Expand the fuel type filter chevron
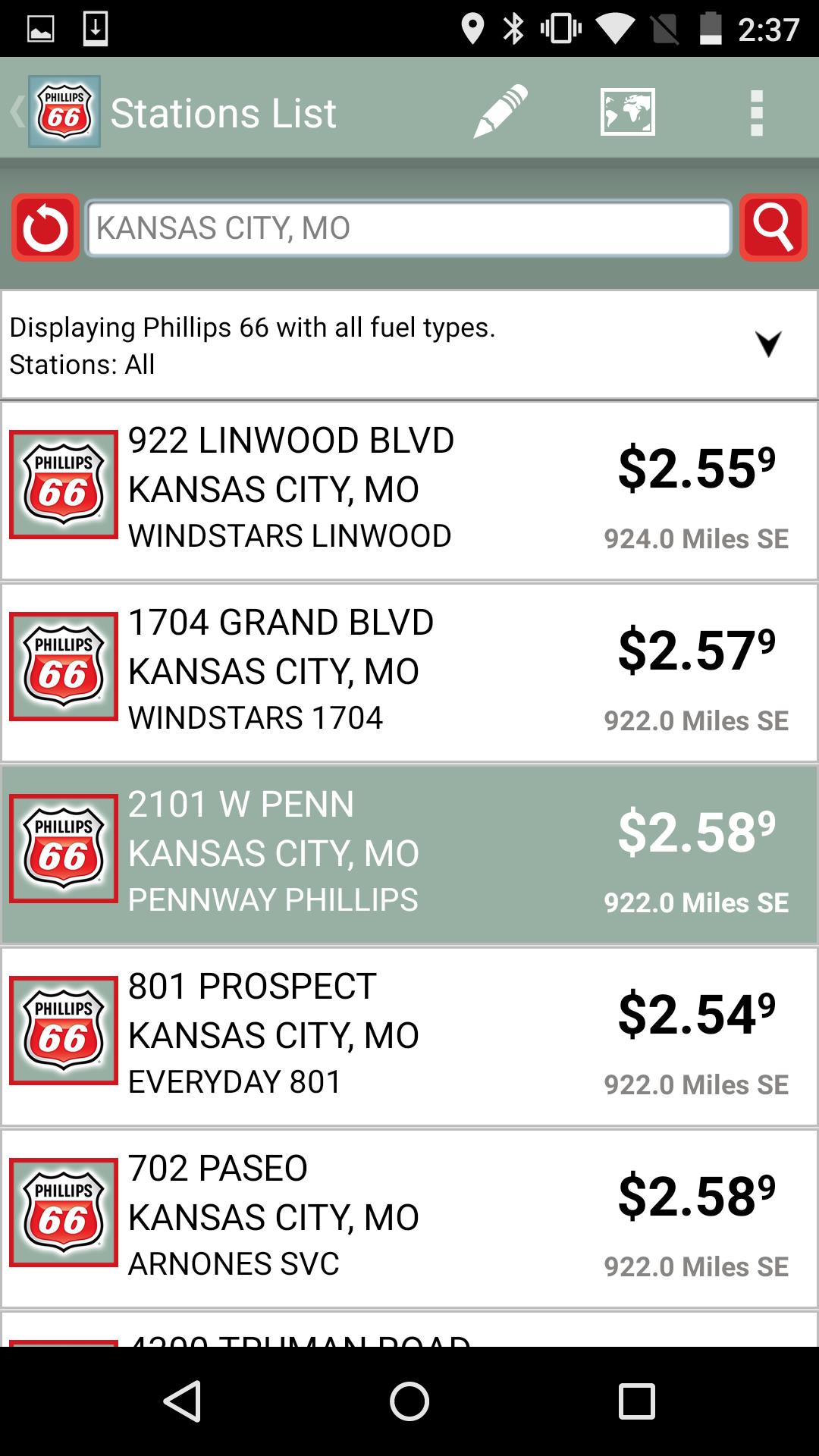Viewport: 819px width, 1456px height. (x=769, y=345)
